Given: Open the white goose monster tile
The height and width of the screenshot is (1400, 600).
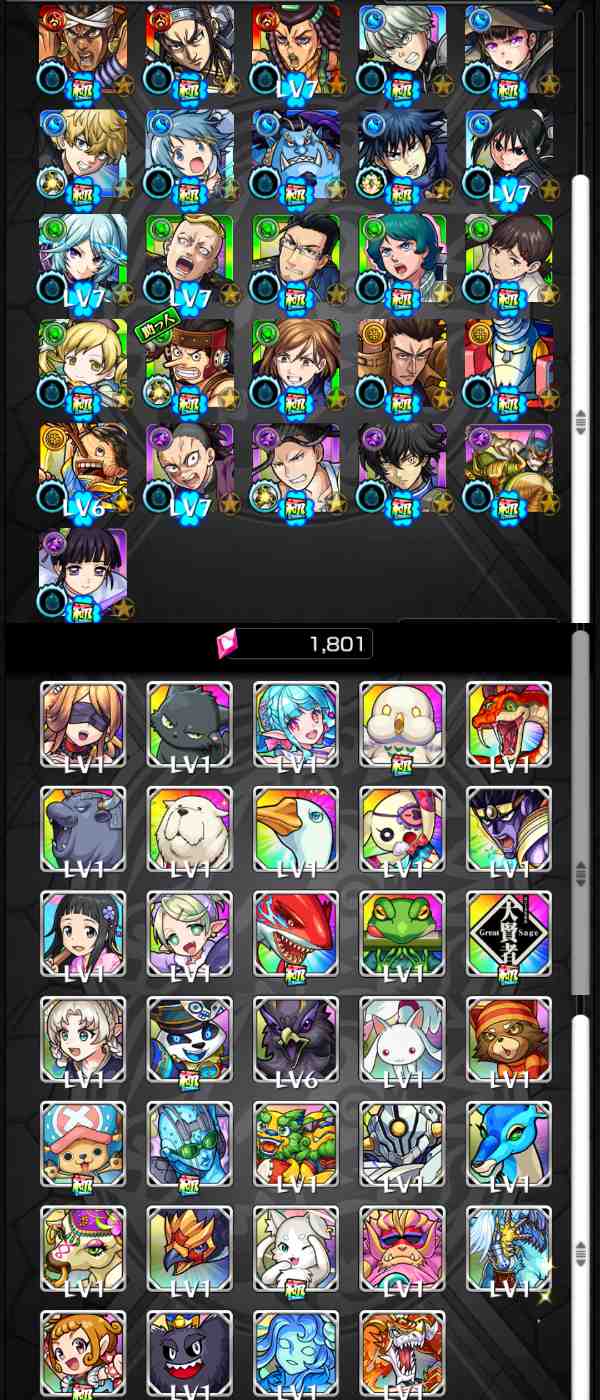Looking at the screenshot, I should click(x=296, y=829).
